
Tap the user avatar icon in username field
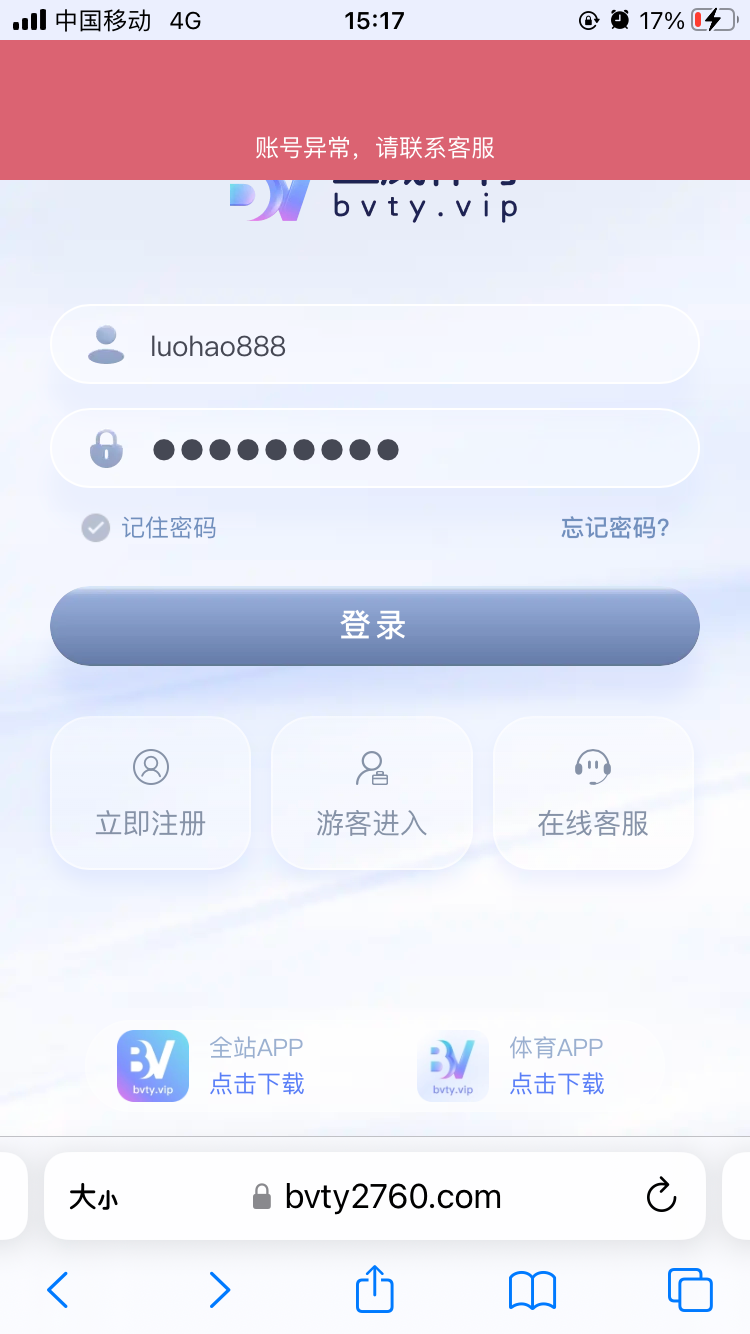(105, 343)
